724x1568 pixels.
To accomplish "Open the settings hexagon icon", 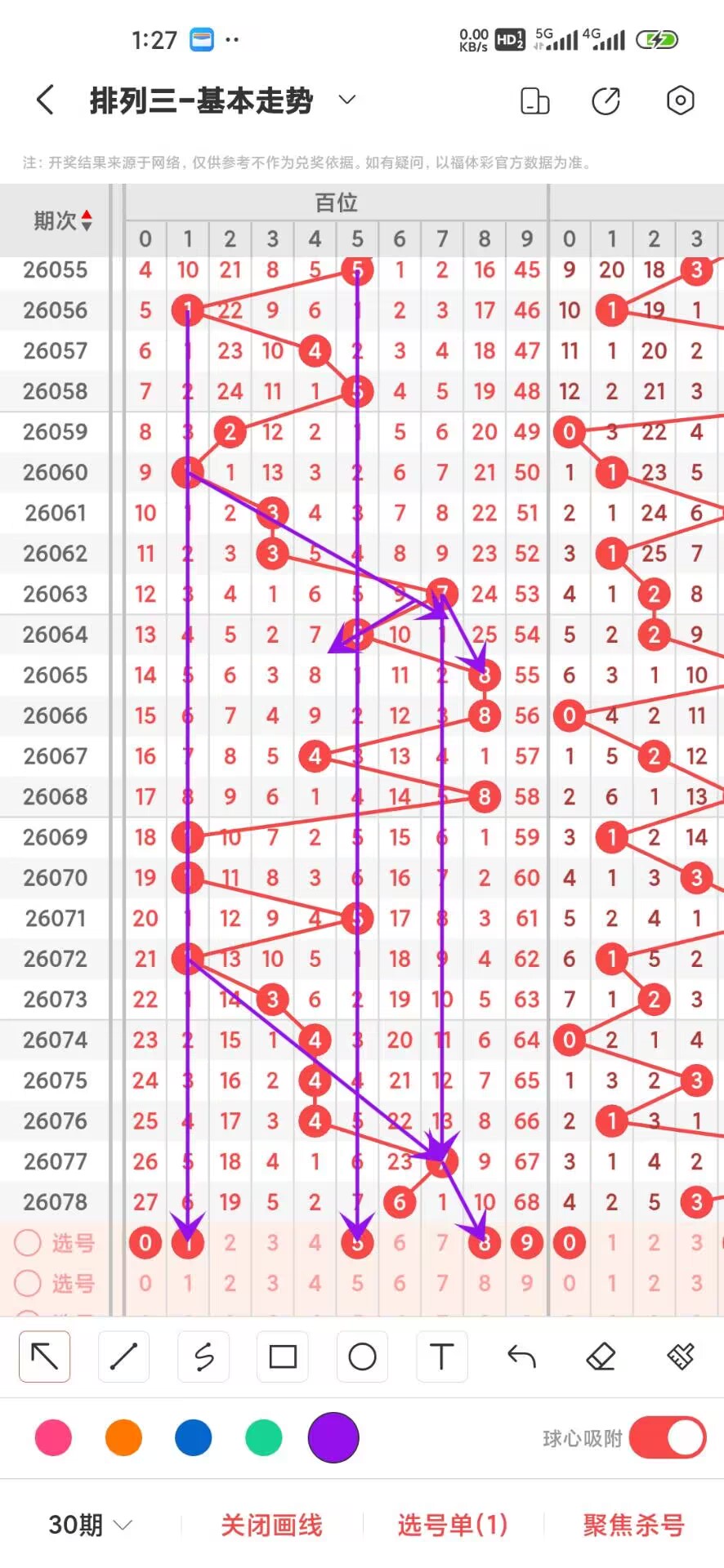I will (680, 100).
